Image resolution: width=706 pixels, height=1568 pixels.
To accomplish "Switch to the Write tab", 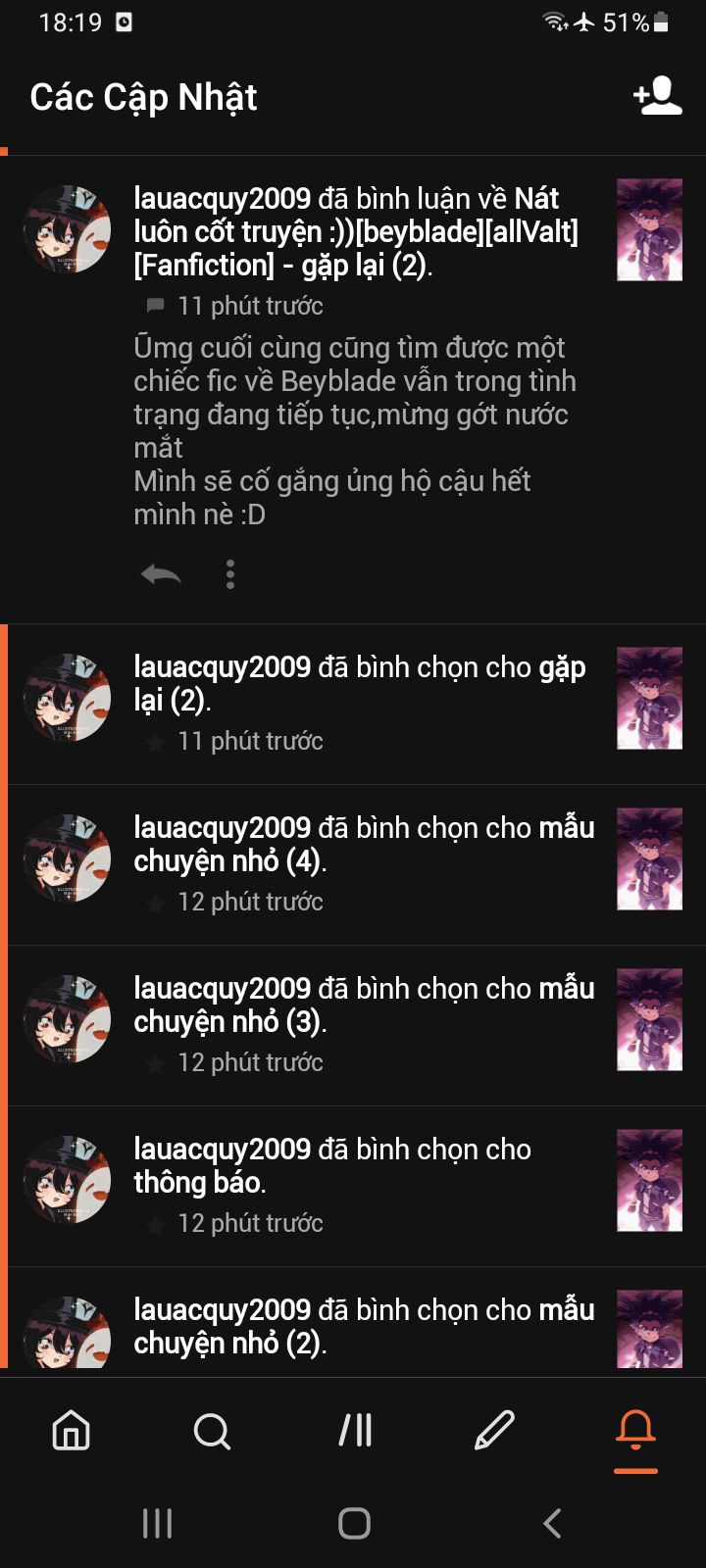I will tap(494, 1431).
